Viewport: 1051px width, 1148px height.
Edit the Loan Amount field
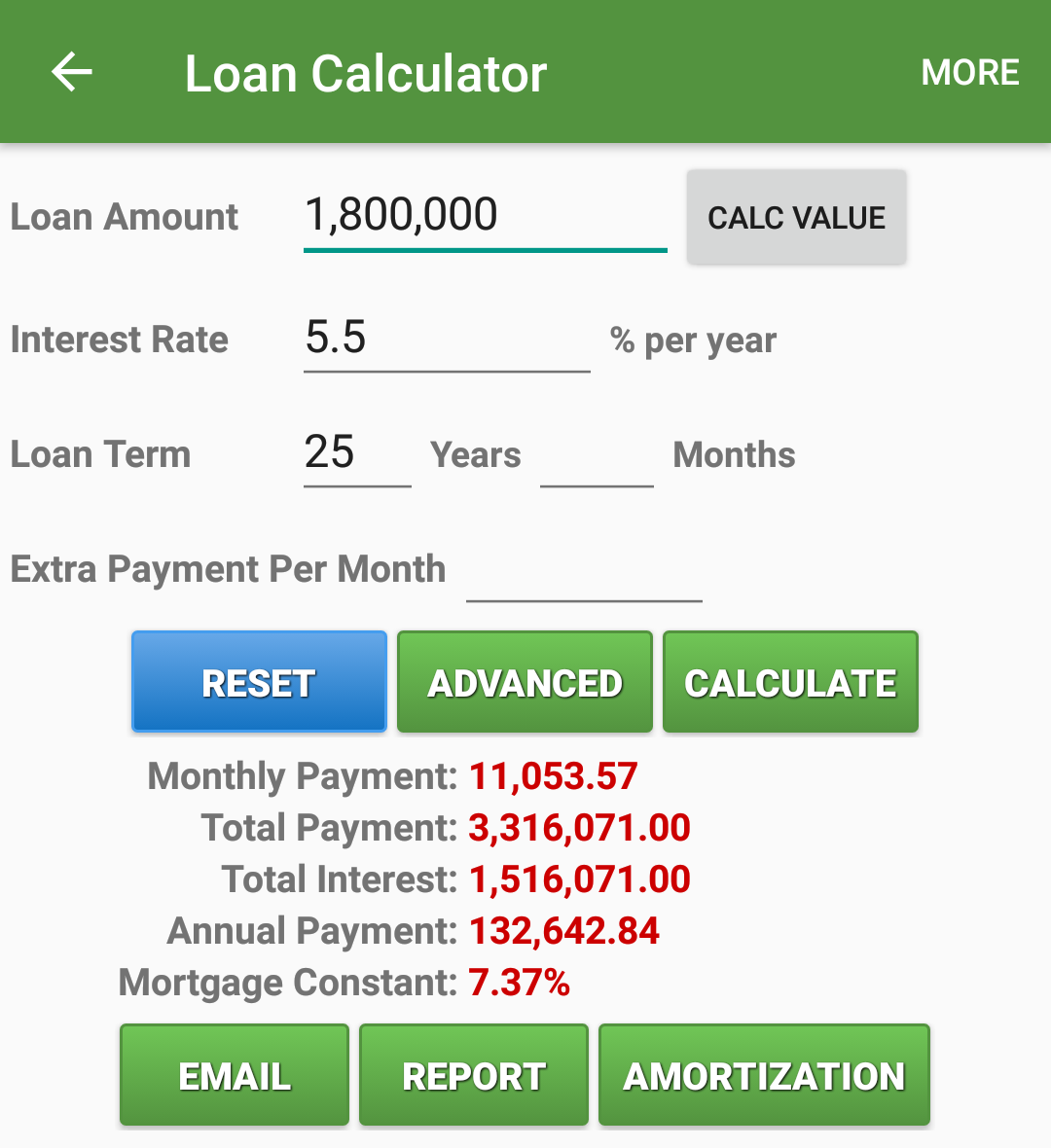click(484, 216)
